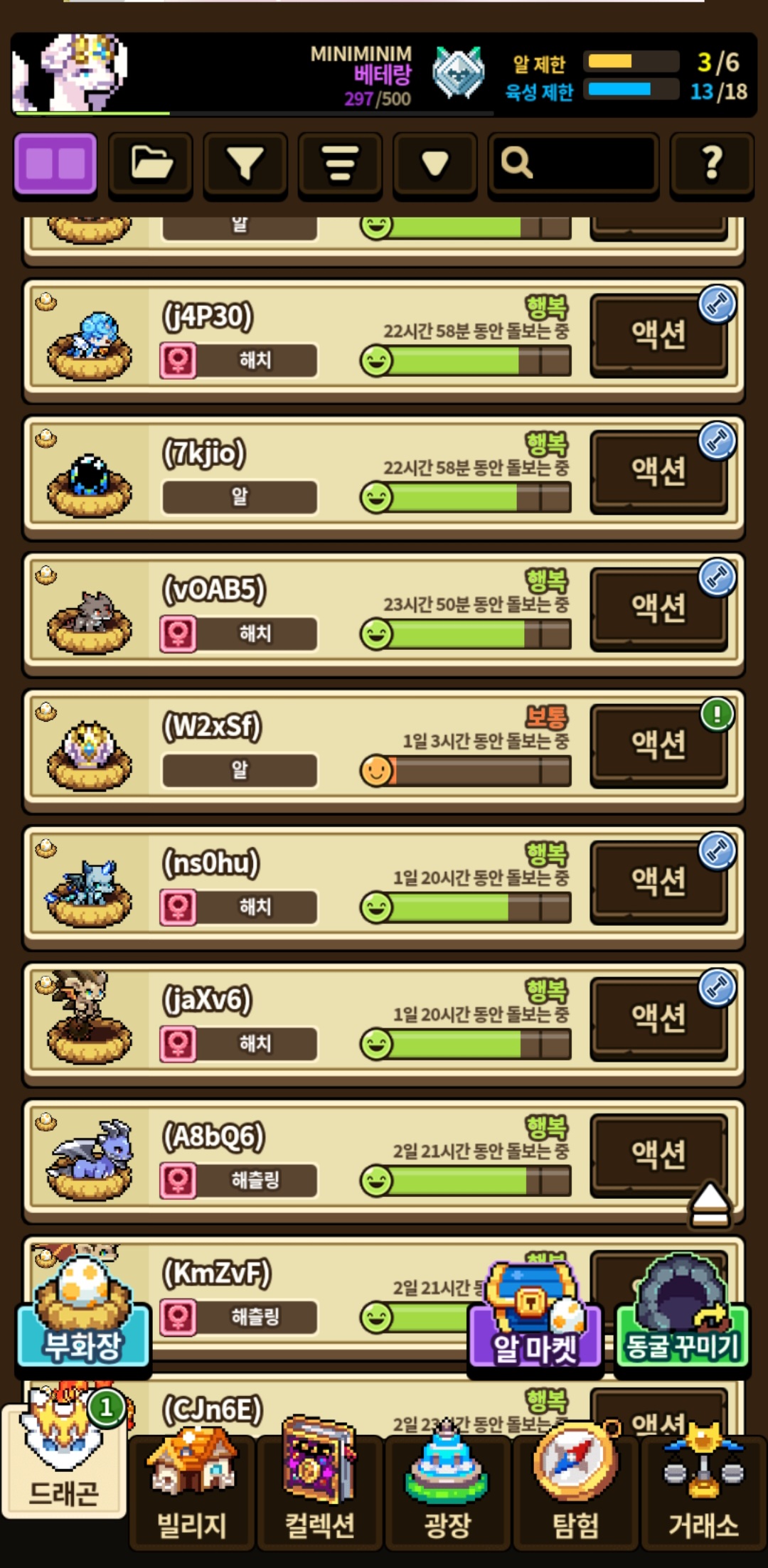Open the folder icon in toolbar

coord(151,164)
